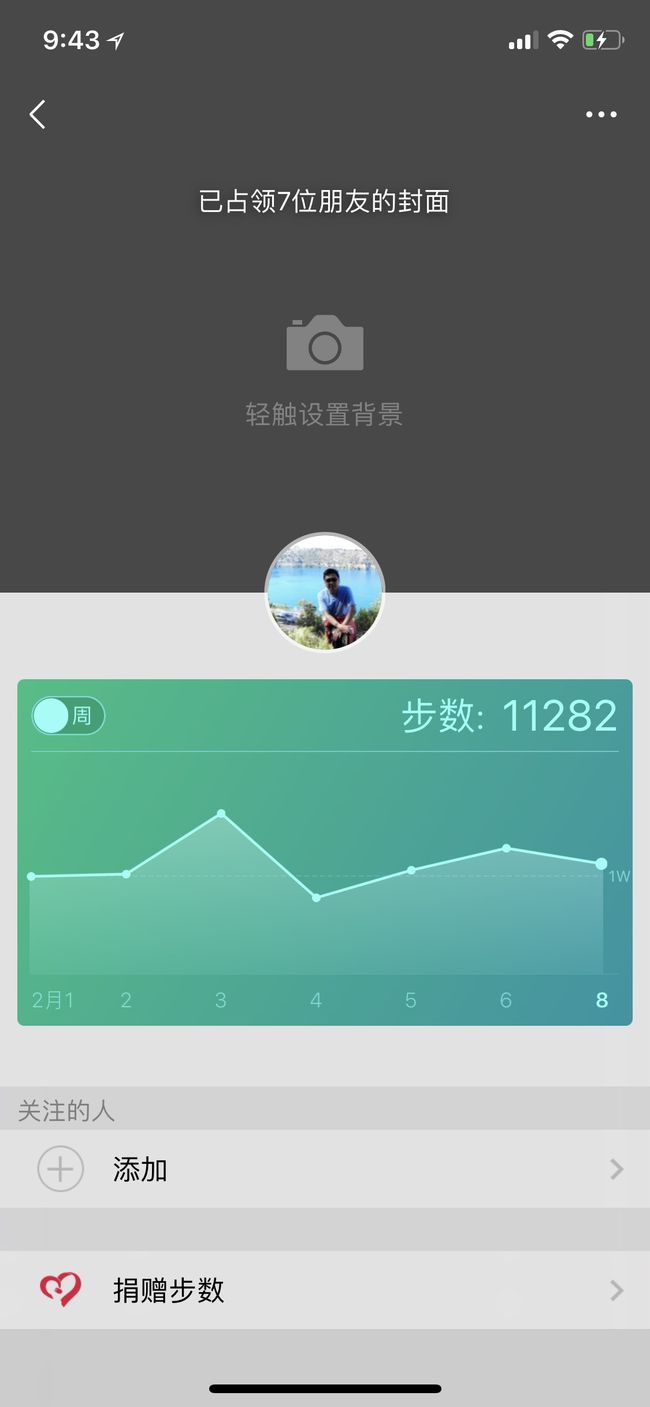Open the 捐赠步数 donate steps row

coord(325,1291)
